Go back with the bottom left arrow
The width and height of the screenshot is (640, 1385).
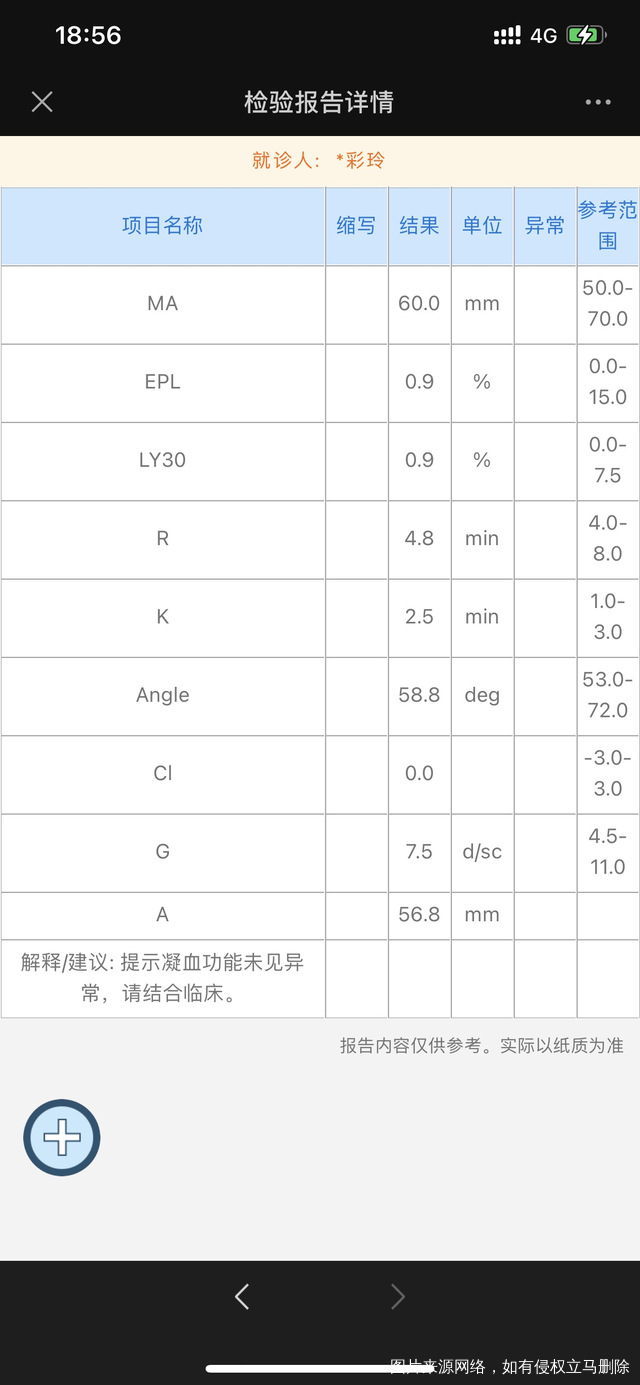click(242, 1297)
